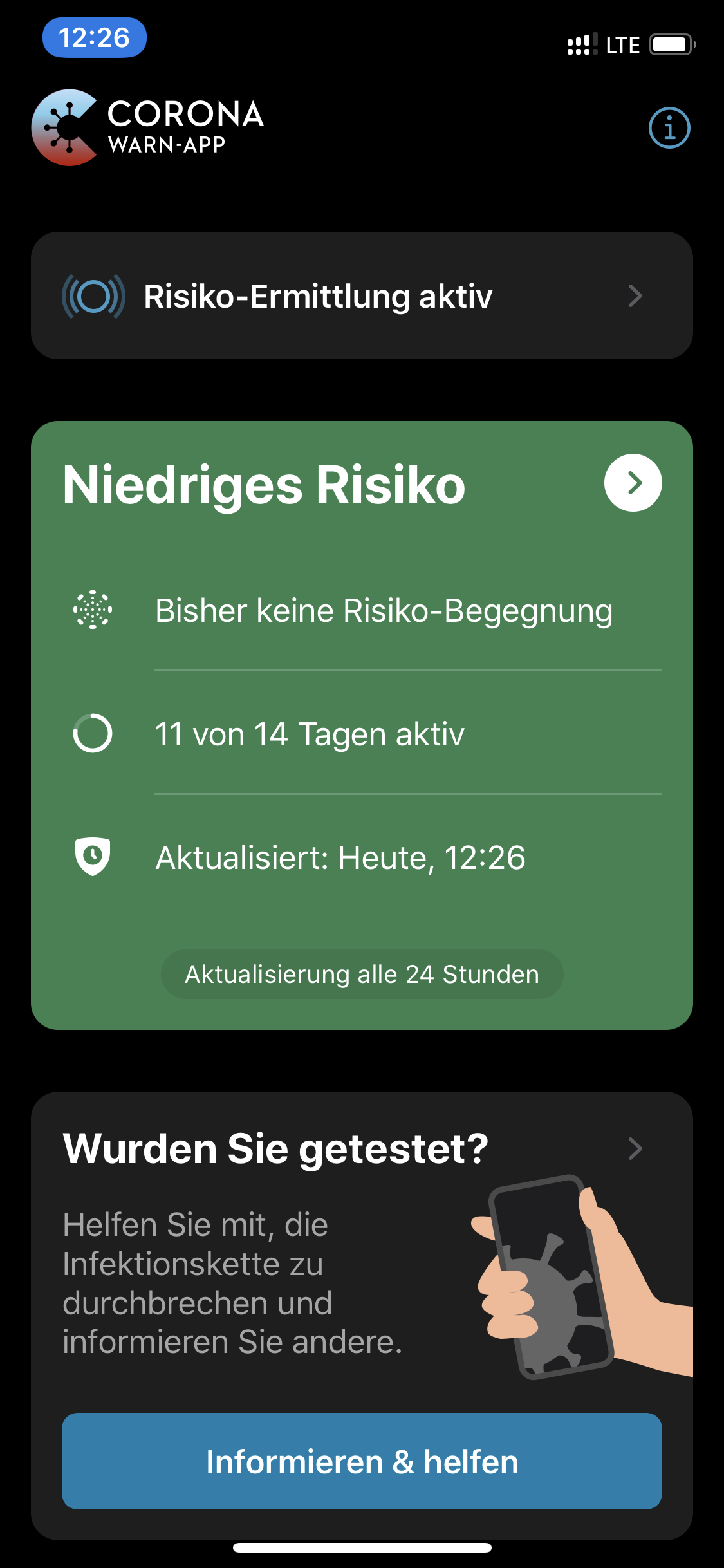Open the Risiko-Ermittlung aktiv row
The image size is (724, 1568).
tap(362, 296)
